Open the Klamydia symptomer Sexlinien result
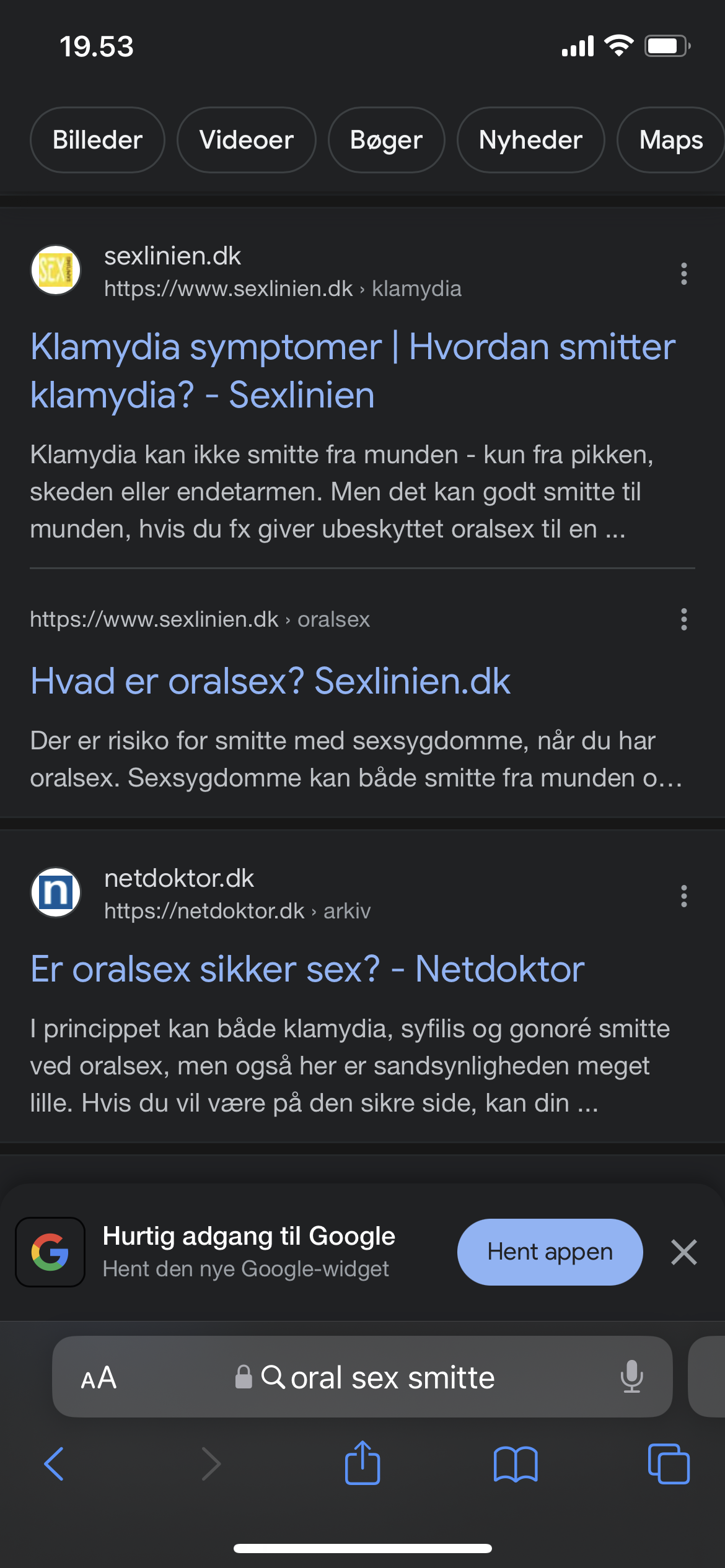The image size is (725, 1568). click(x=353, y=370)
